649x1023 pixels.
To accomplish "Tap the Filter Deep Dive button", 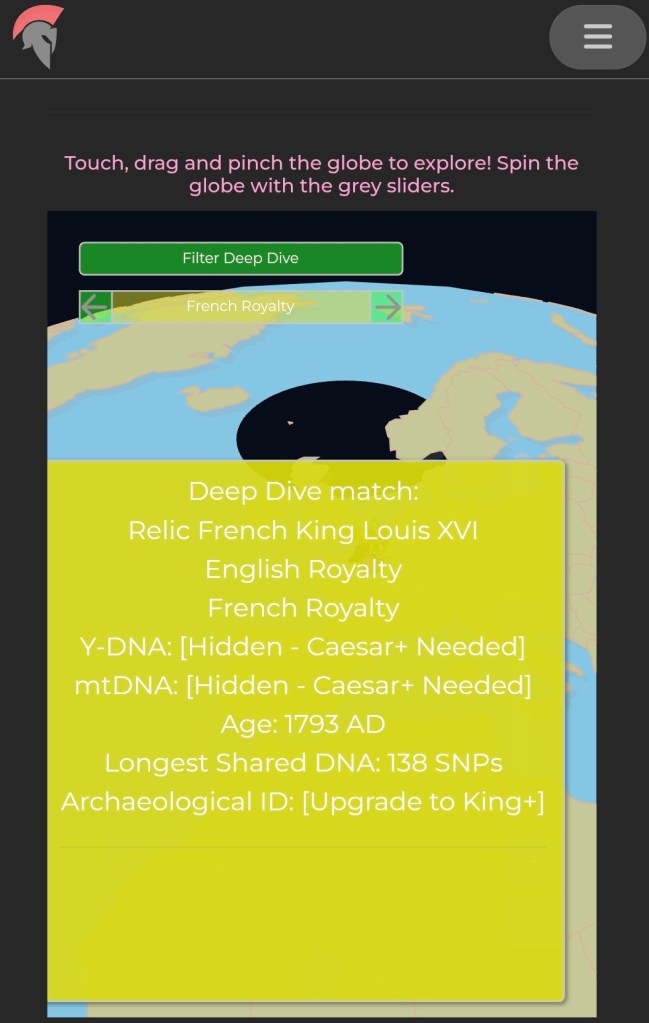I will tap(240, 258).
